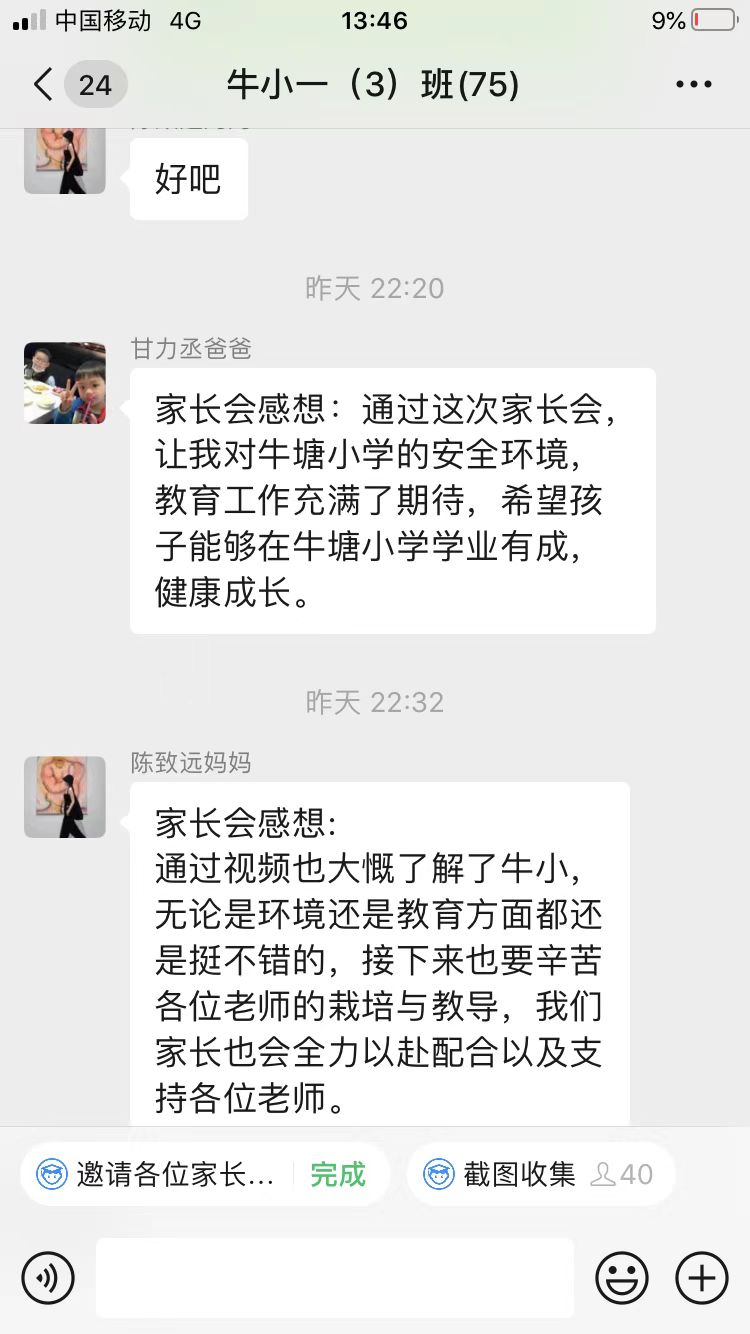
Task: Focus the message text field
Action: click(x=335, y=1277)
